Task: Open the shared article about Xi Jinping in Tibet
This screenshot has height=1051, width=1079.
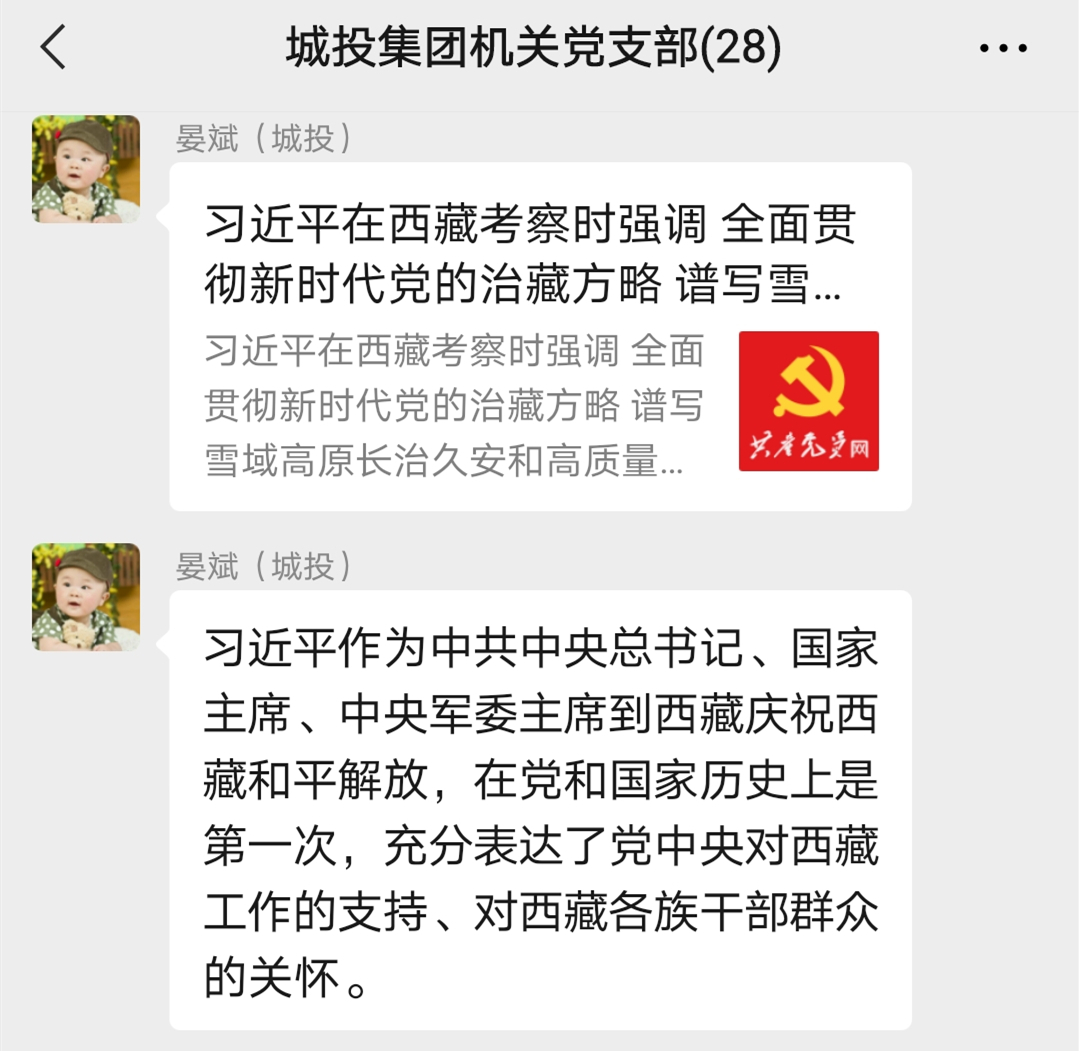Action: pos(540,337)
